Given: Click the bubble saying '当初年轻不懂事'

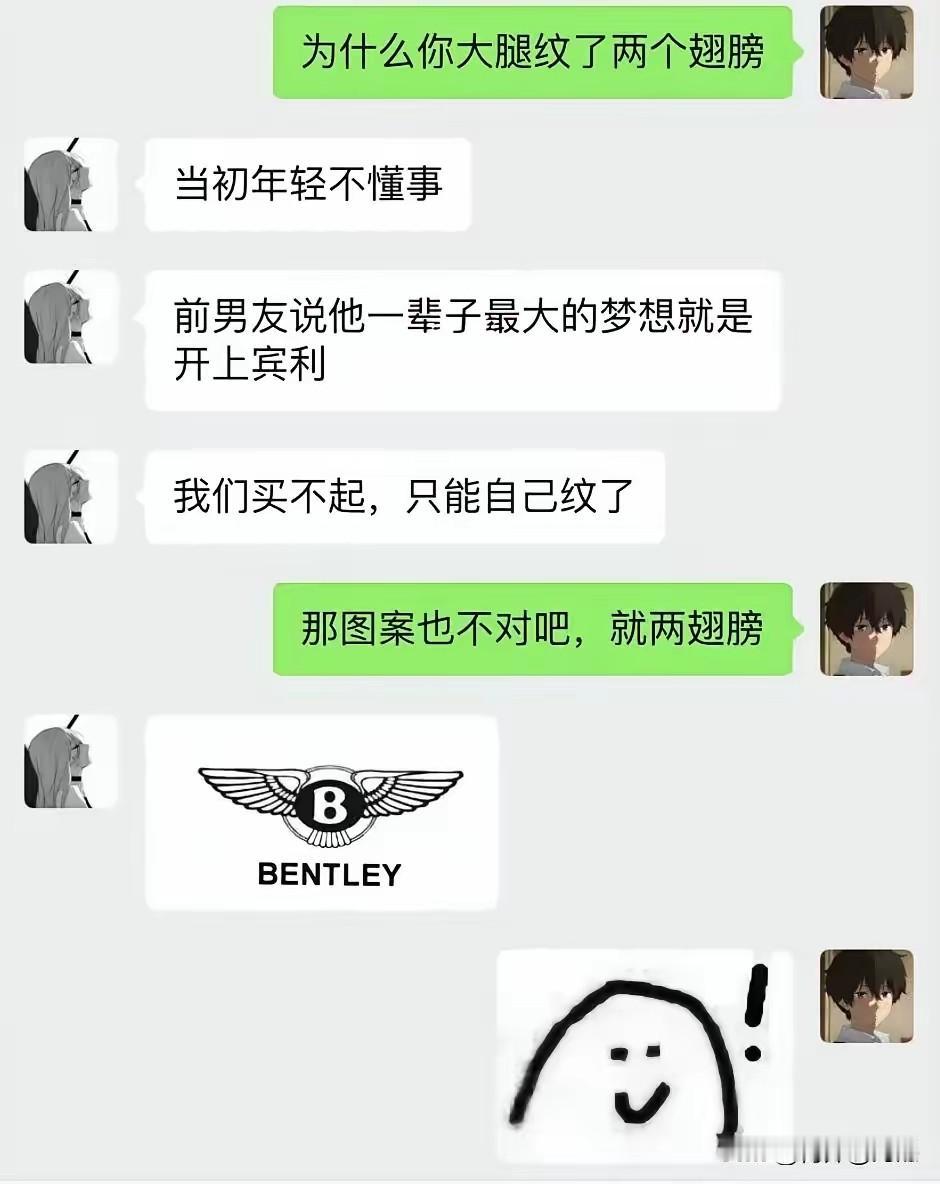Looking at the screenshot, I should point(307,185).
